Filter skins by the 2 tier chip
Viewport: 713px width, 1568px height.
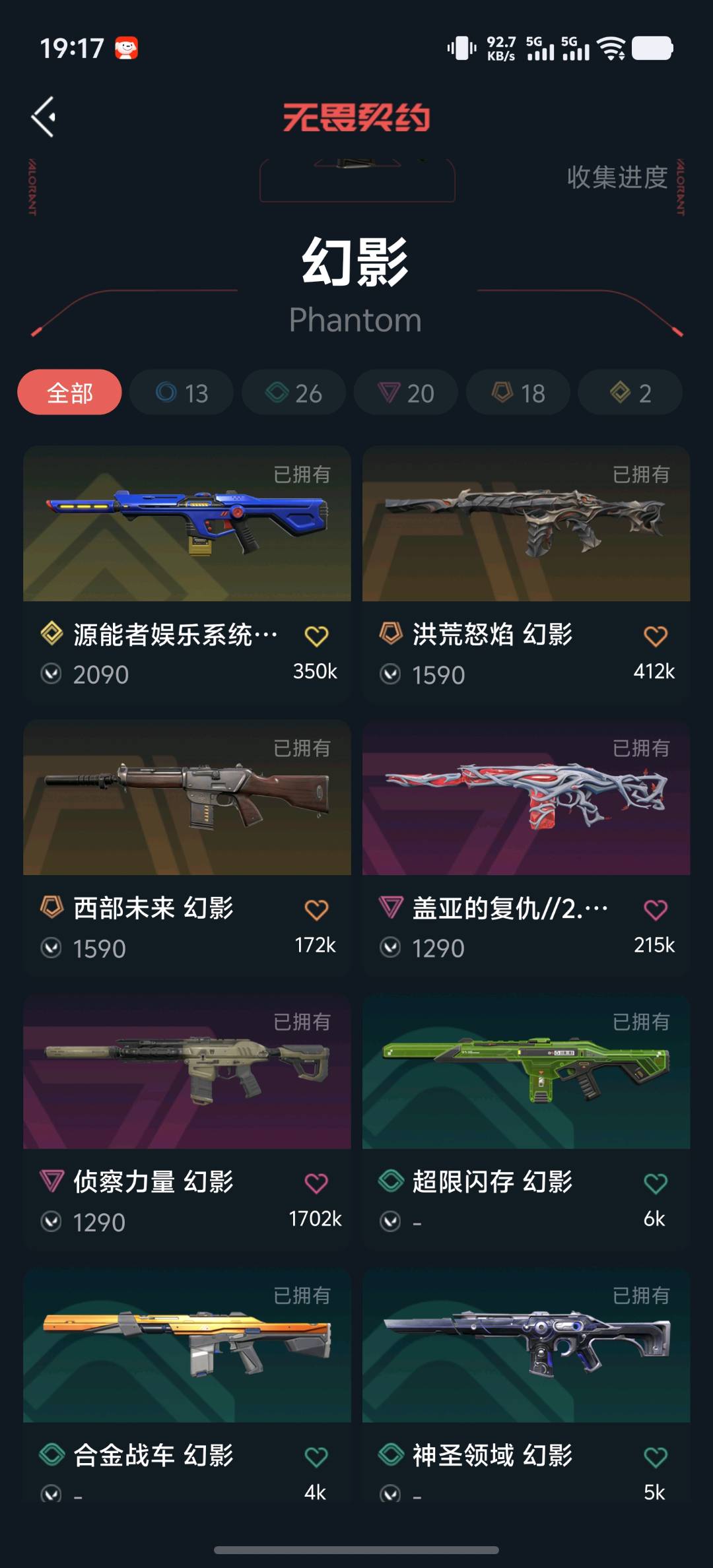point(630,393)
